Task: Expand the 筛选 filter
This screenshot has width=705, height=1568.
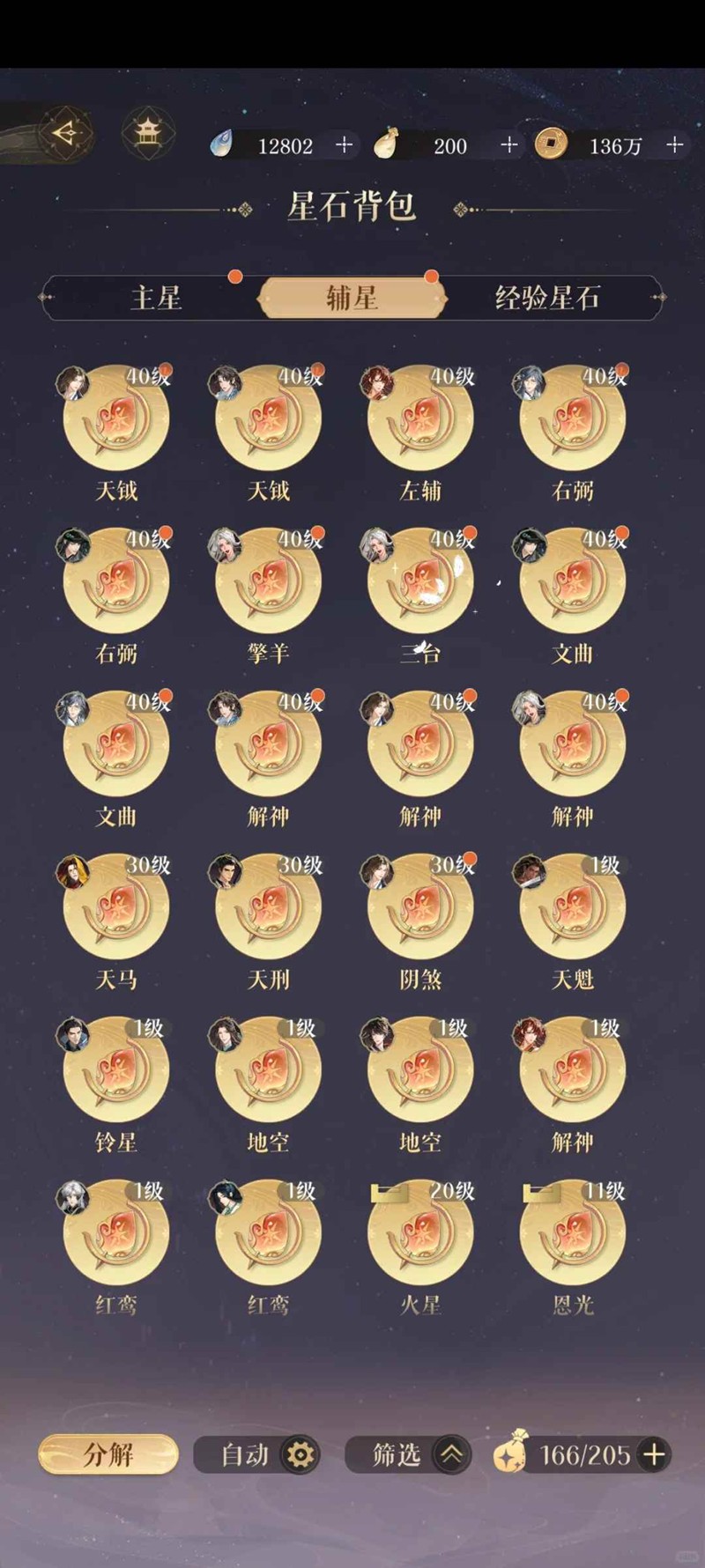Action: point(451,1454)
